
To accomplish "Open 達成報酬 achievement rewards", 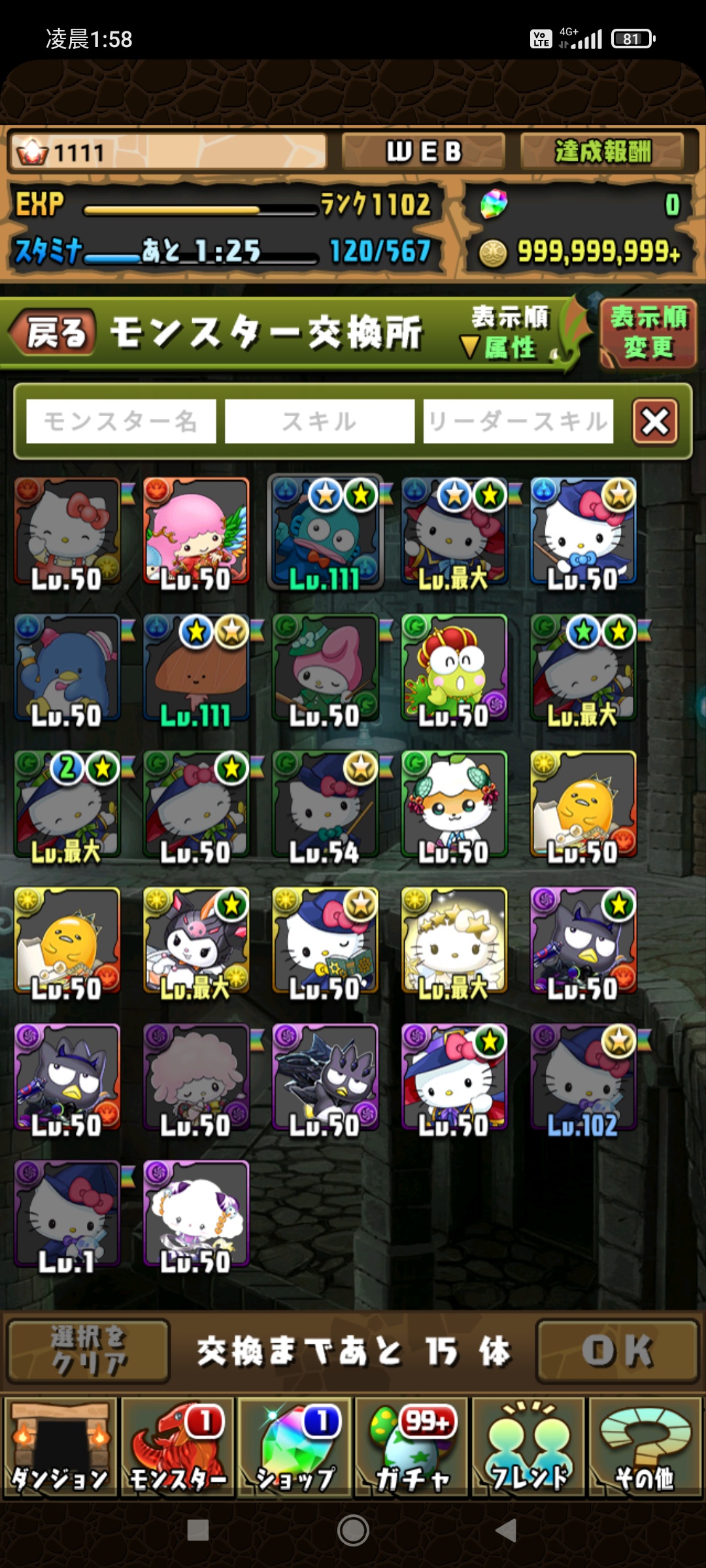I will click(x=602, y=152).
